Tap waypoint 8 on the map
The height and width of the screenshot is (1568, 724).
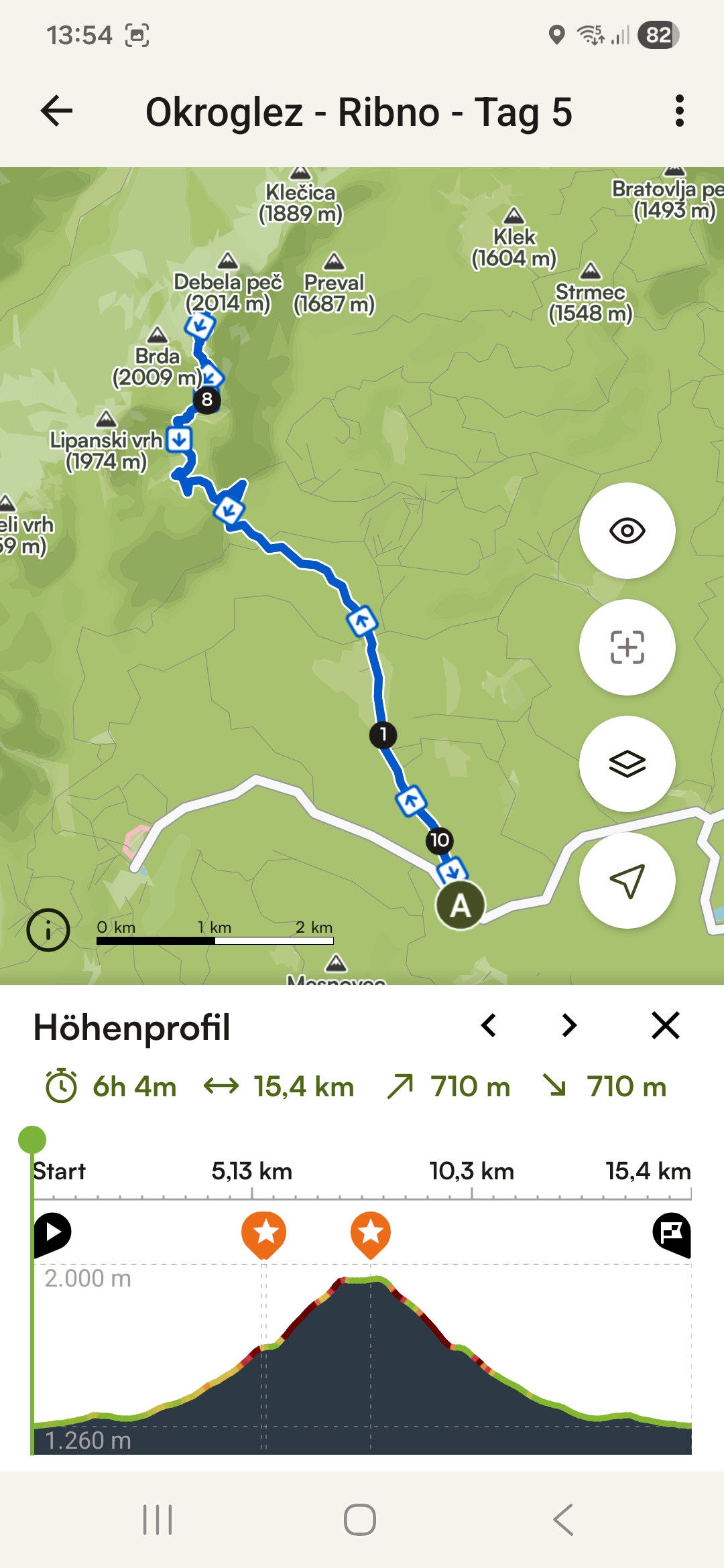coord(207,400)
